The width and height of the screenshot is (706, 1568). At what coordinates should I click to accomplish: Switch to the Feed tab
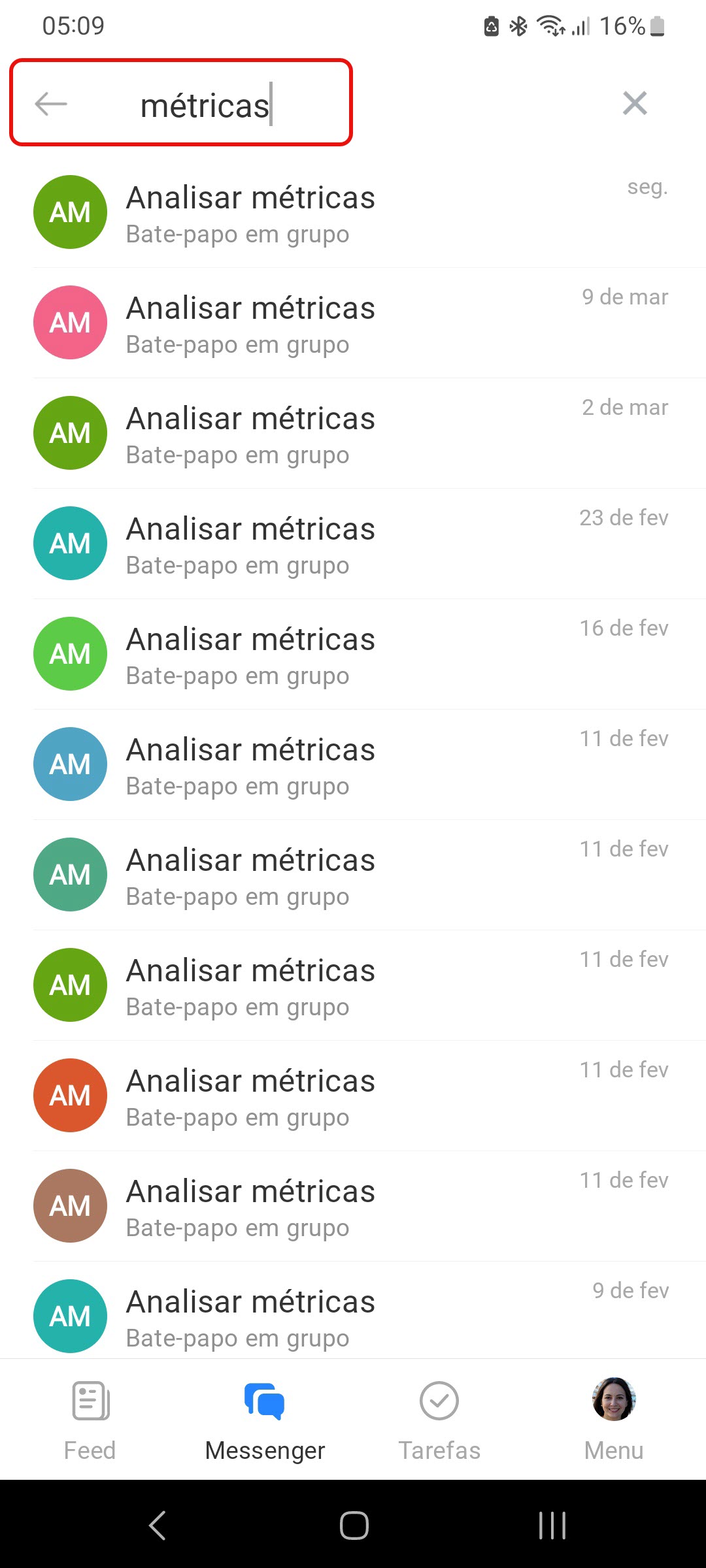coord(90,1419)
